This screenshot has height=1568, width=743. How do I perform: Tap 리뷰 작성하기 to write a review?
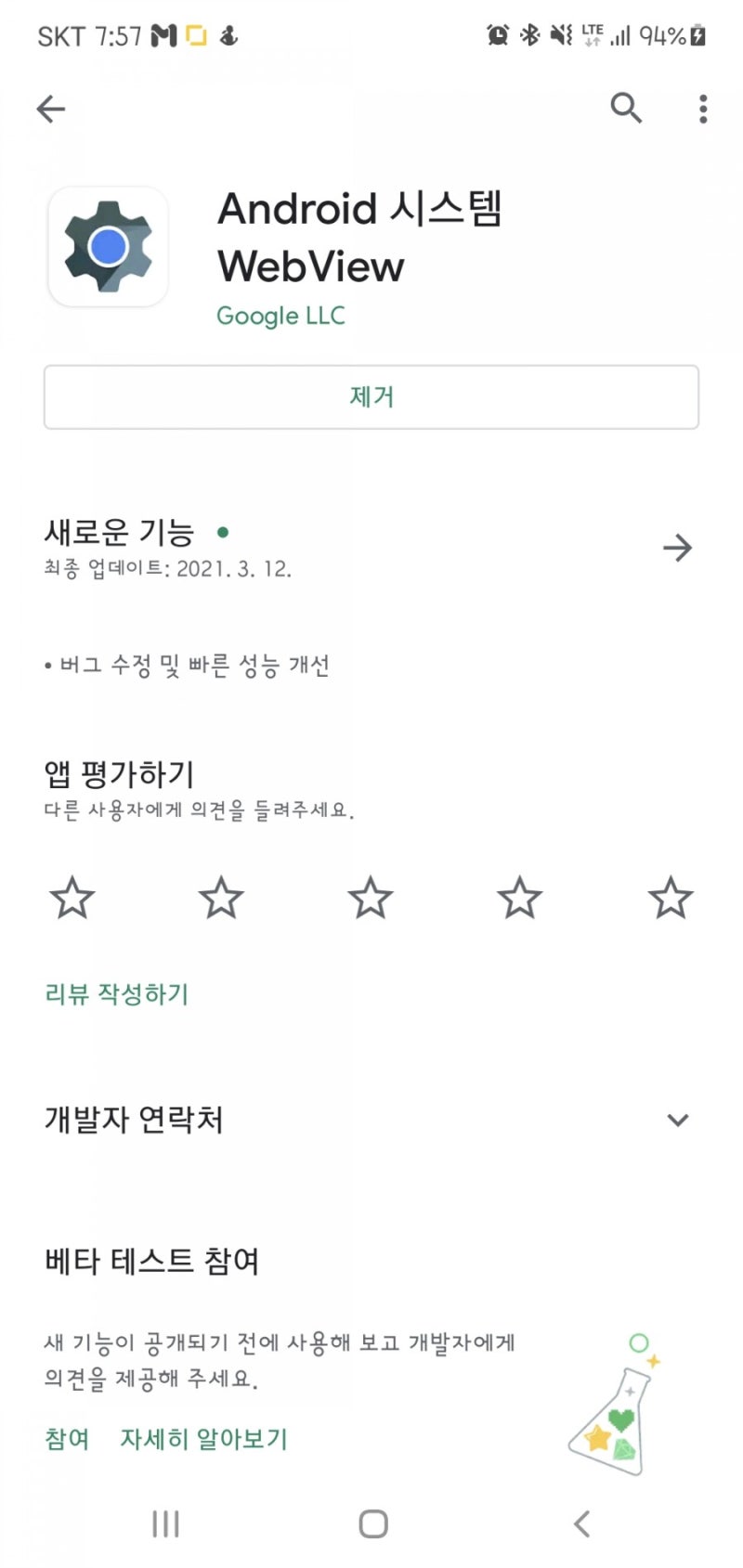coord(117,994)
